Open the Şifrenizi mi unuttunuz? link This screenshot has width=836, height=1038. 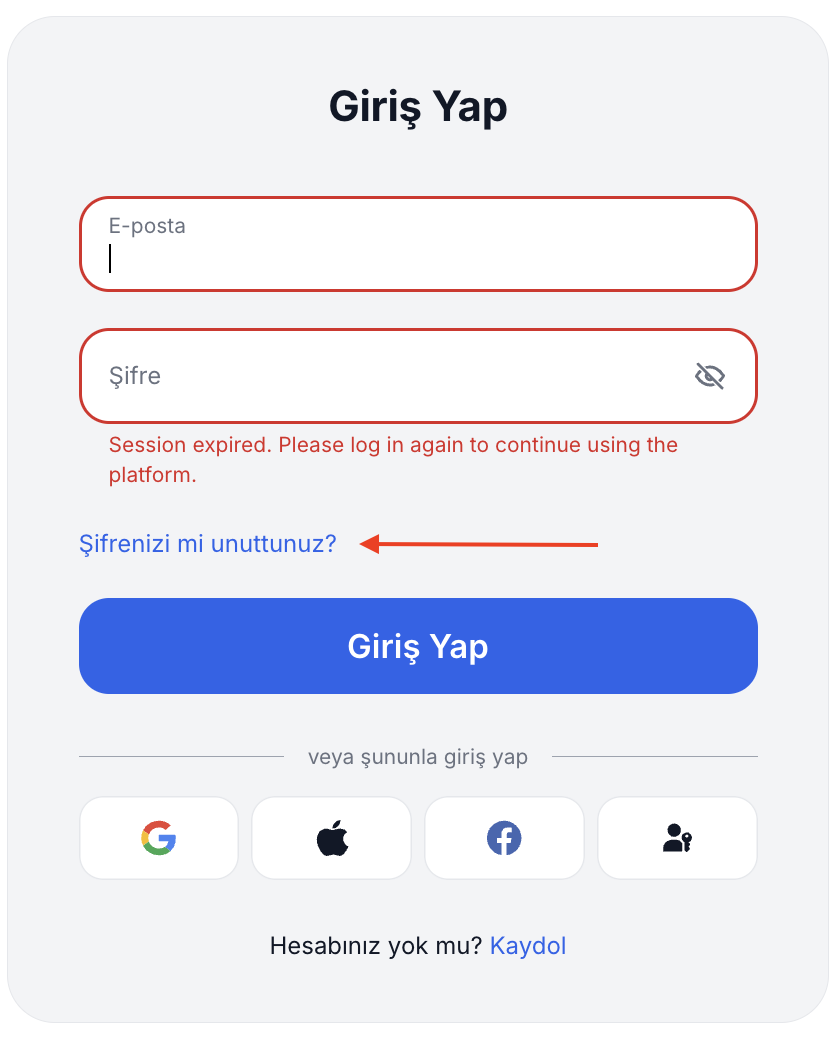click(208, 544)
